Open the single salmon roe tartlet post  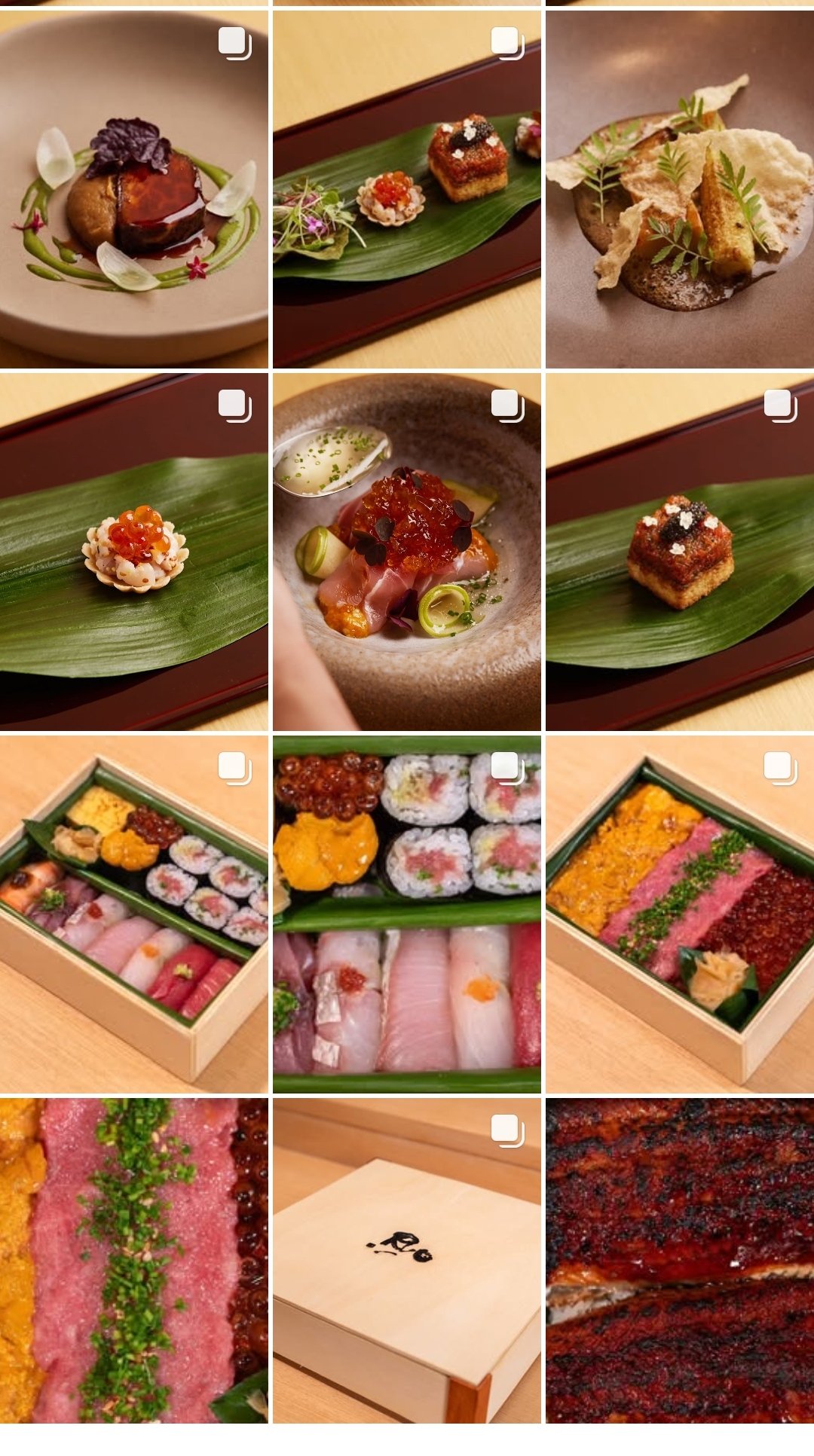pos(133,552)
